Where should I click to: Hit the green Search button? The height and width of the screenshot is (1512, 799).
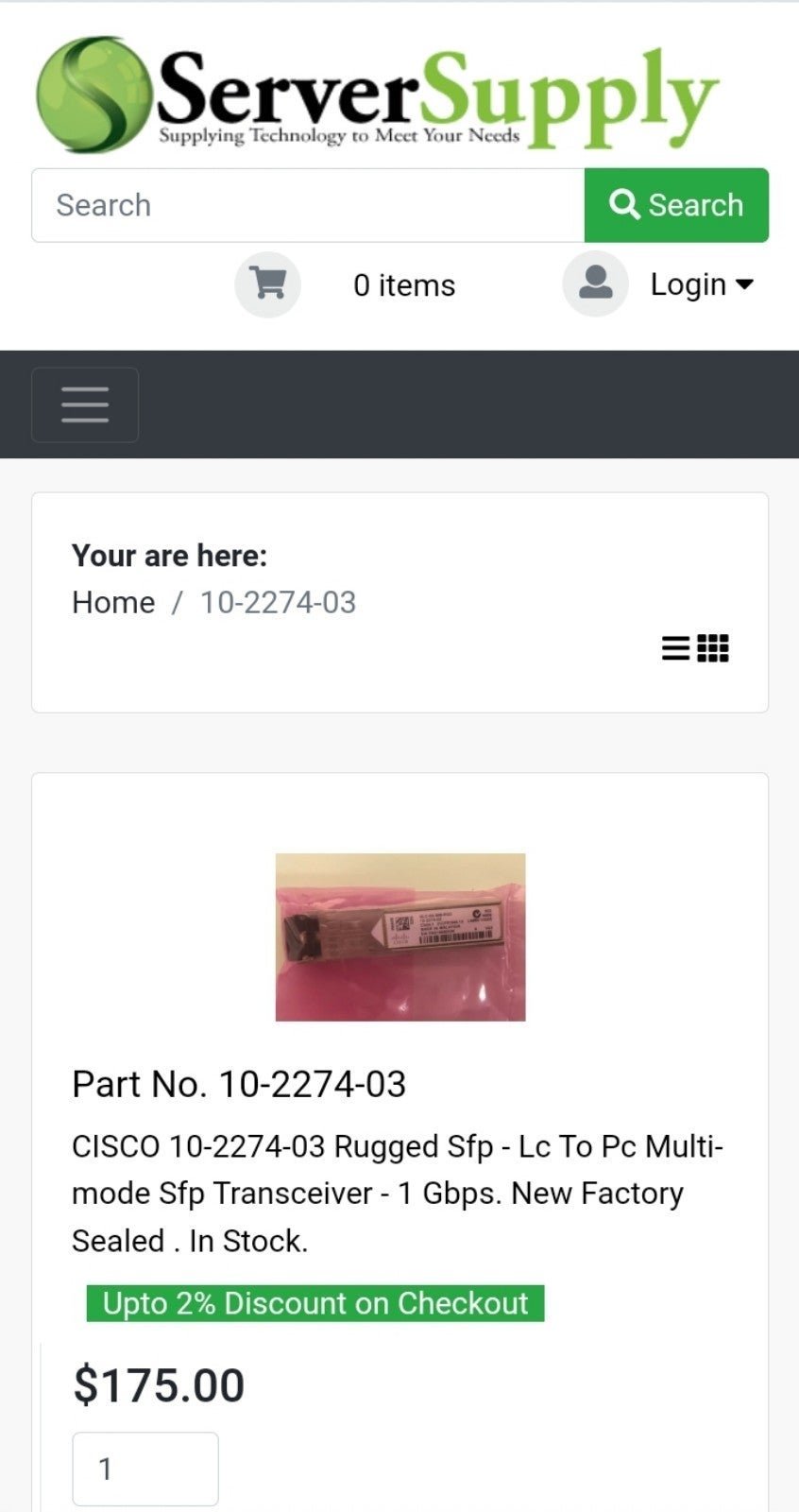tap(676, 205)
